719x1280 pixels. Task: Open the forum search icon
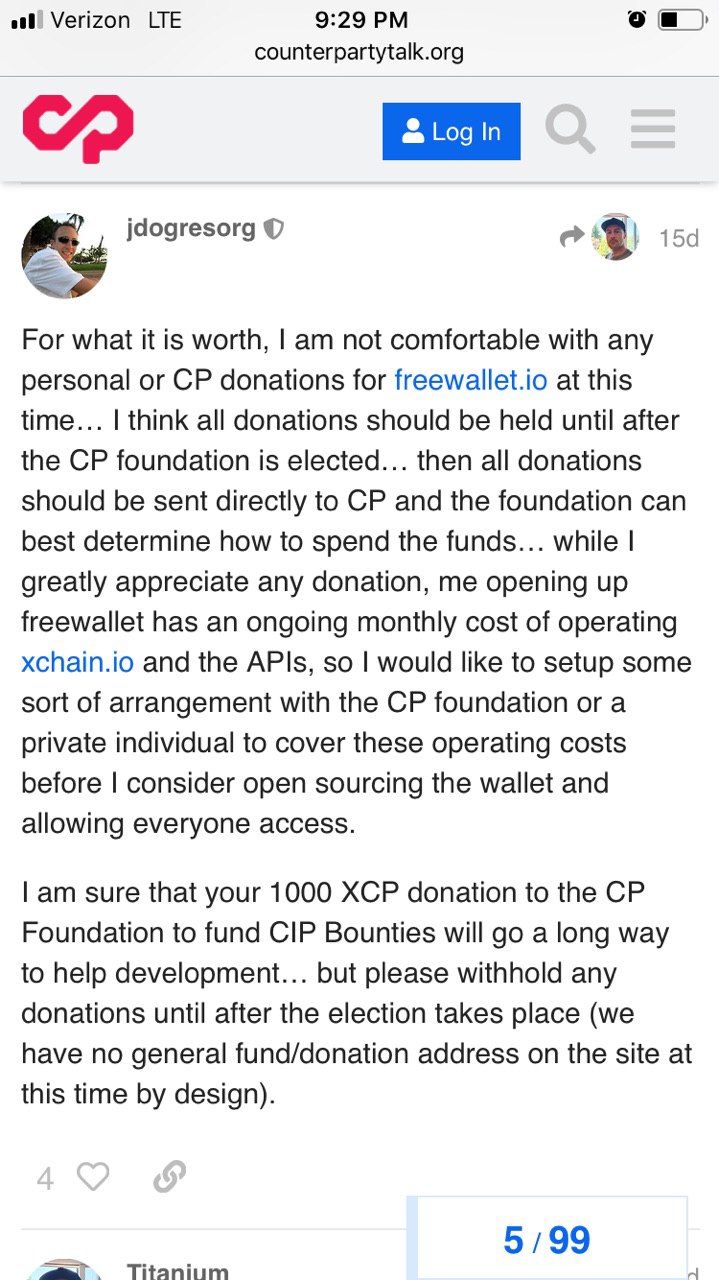tap(570, 131)
